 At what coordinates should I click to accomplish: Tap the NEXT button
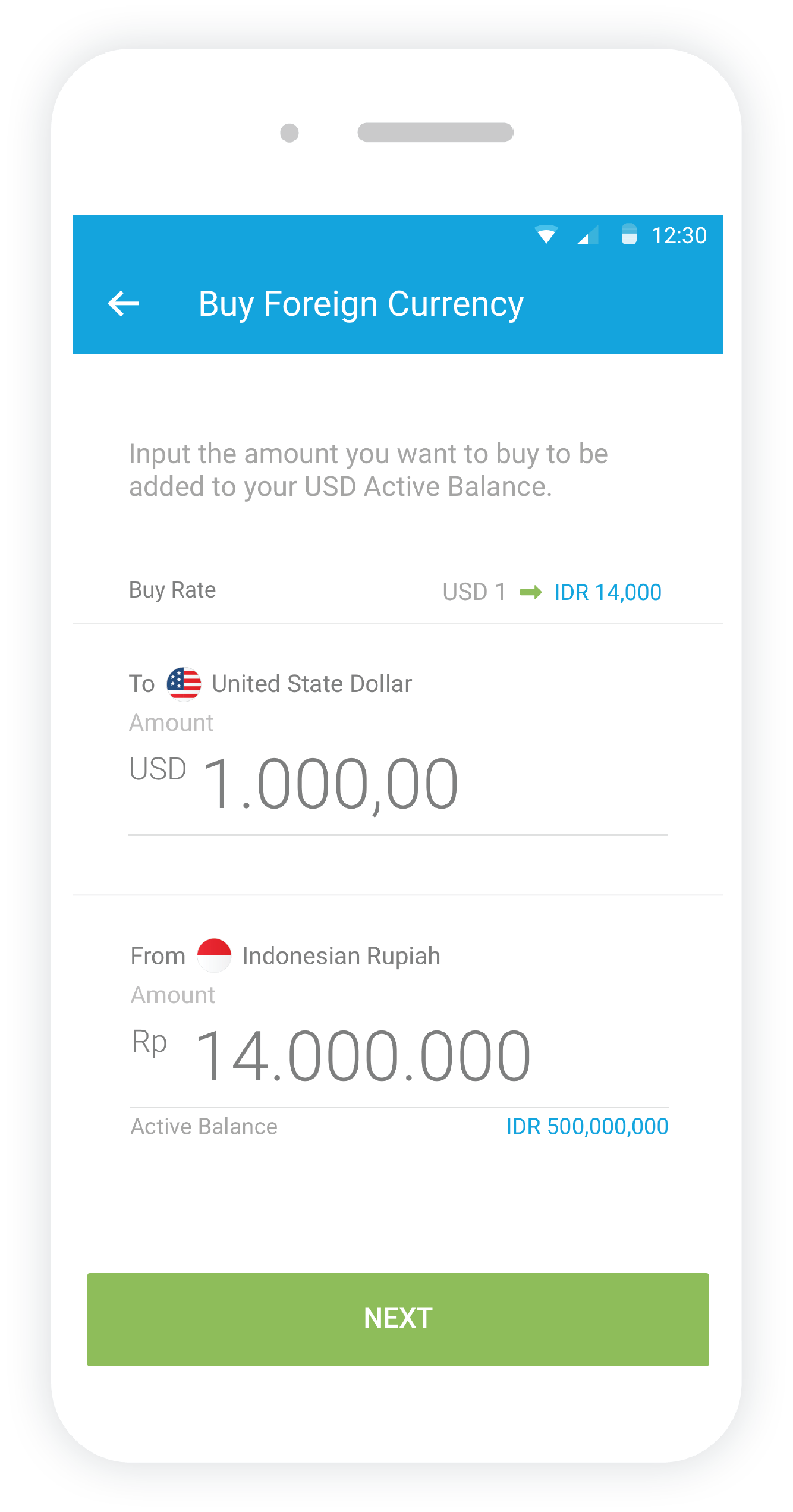click(398, 1319)
